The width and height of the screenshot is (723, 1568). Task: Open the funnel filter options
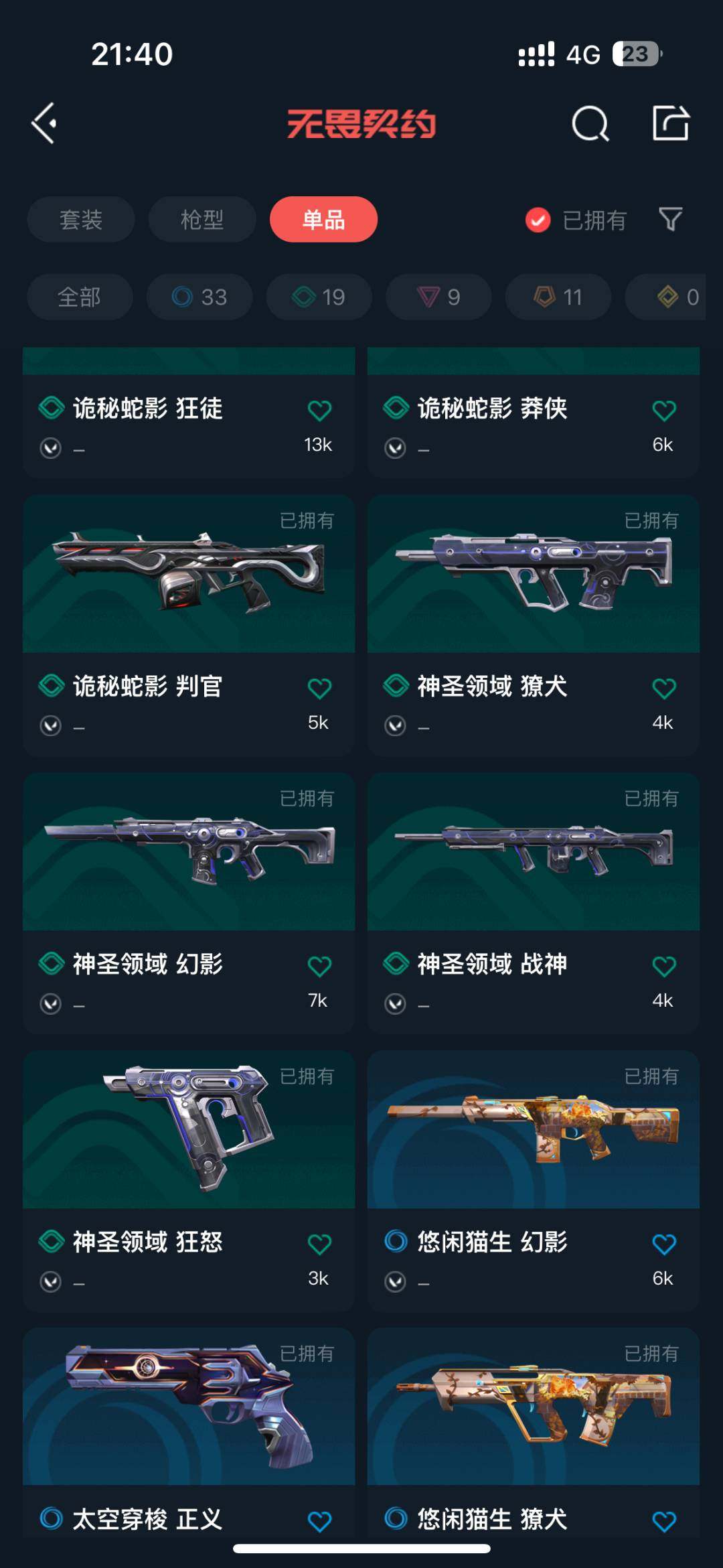[x=670, y=220]
